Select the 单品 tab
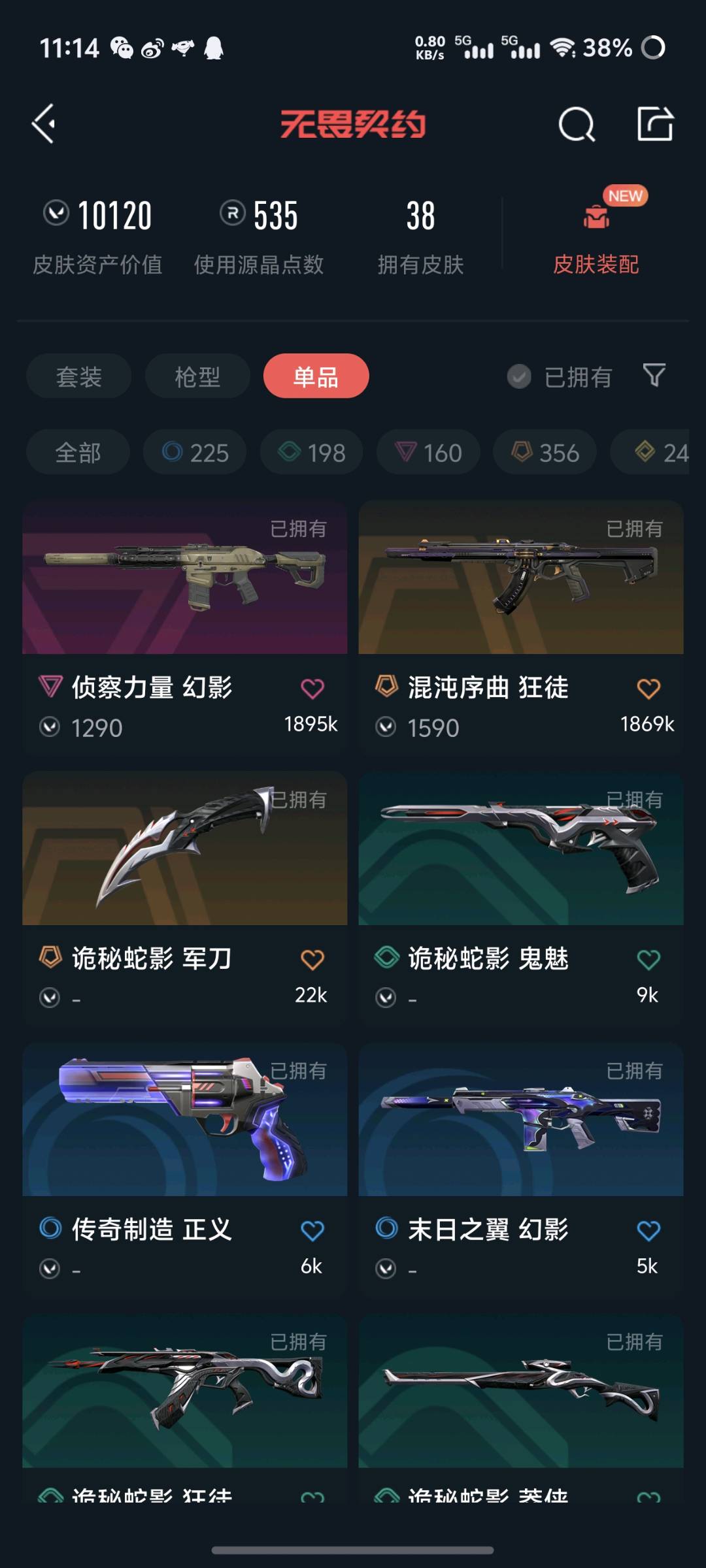This screenshot has height=1568, width=706. (316, 376)
